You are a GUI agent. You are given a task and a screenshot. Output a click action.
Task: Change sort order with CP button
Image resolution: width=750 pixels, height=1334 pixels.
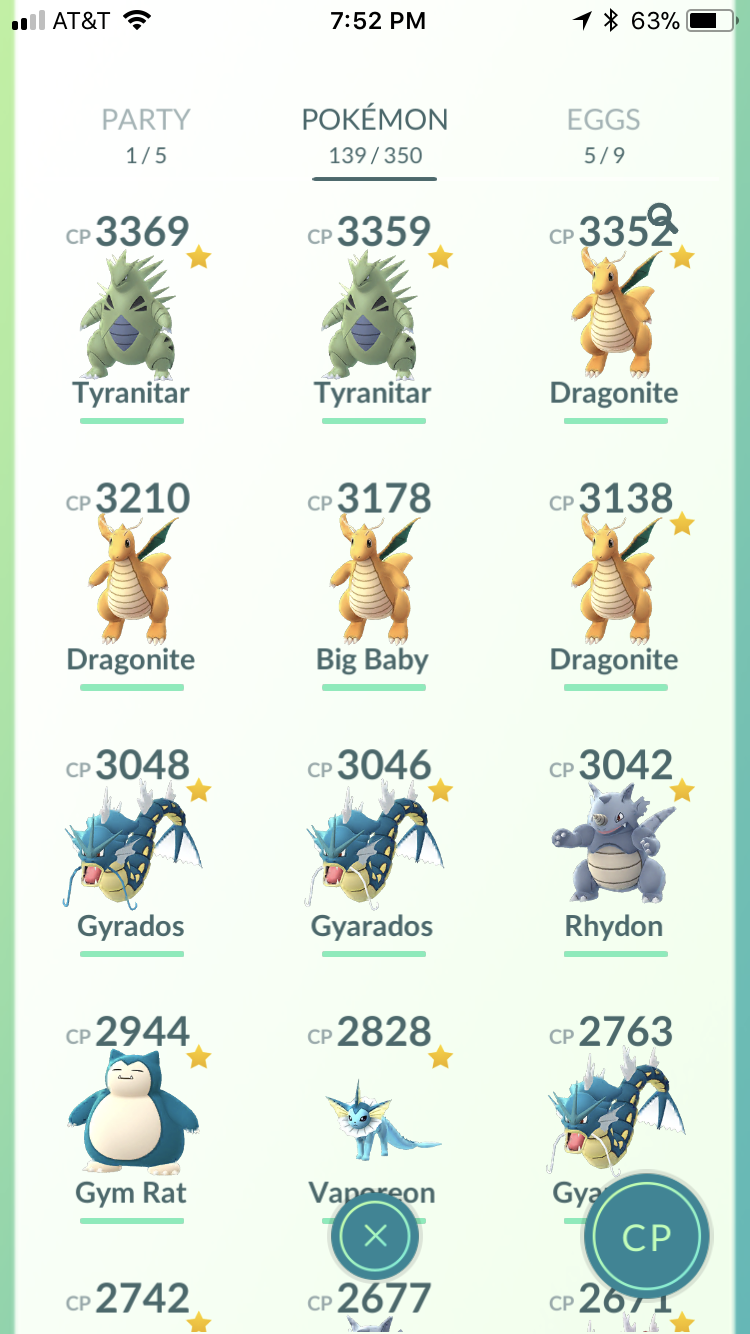pyautogui.click(x=647, y=1237)
